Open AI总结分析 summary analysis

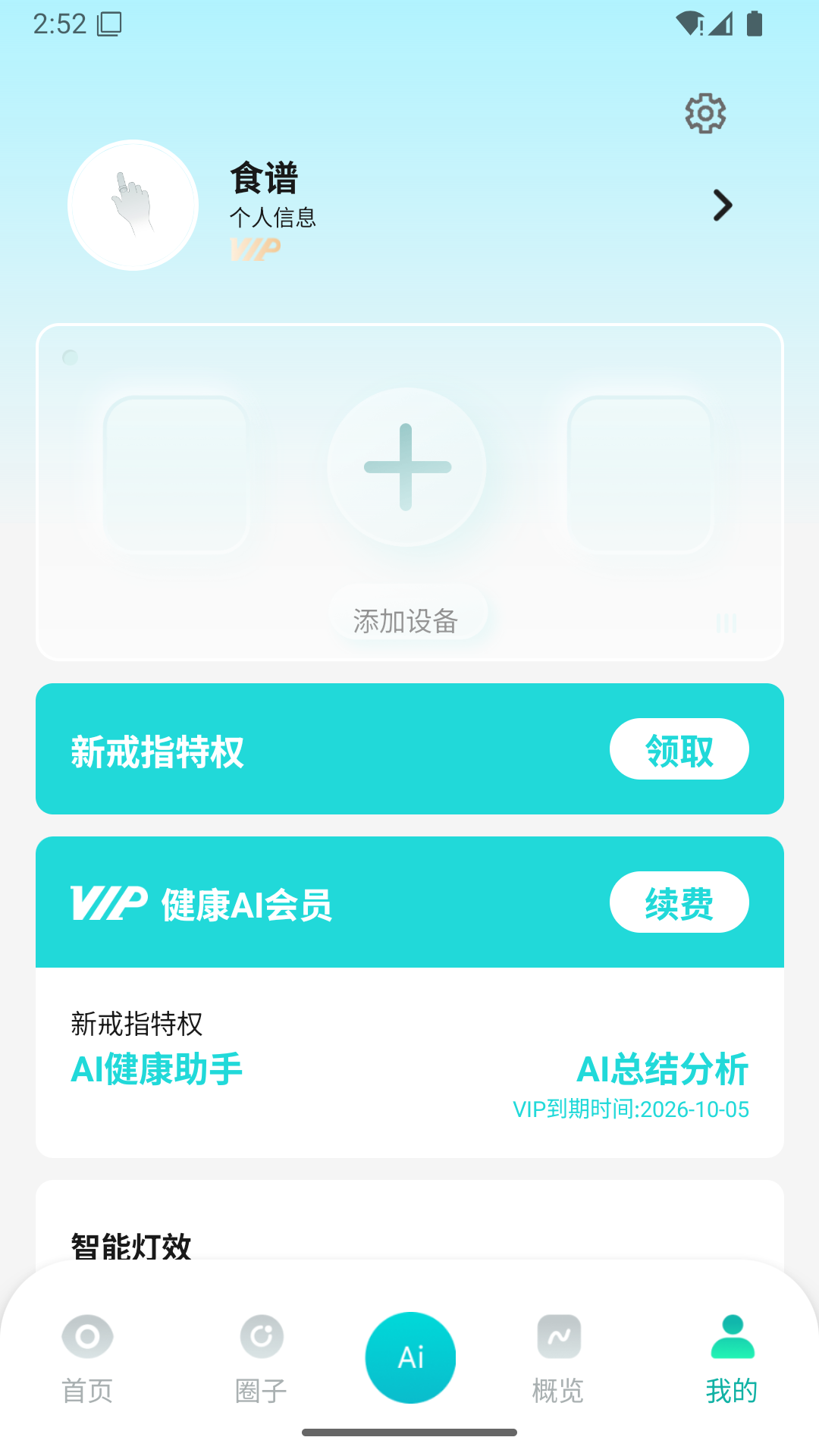[x=663, y=1069]
